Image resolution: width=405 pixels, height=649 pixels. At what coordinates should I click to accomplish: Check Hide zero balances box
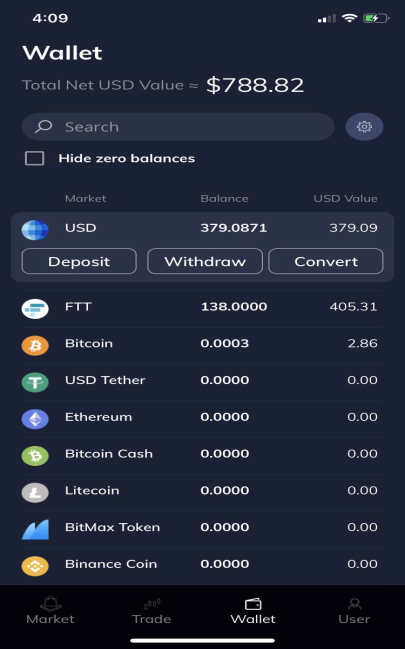coord(35,158)
